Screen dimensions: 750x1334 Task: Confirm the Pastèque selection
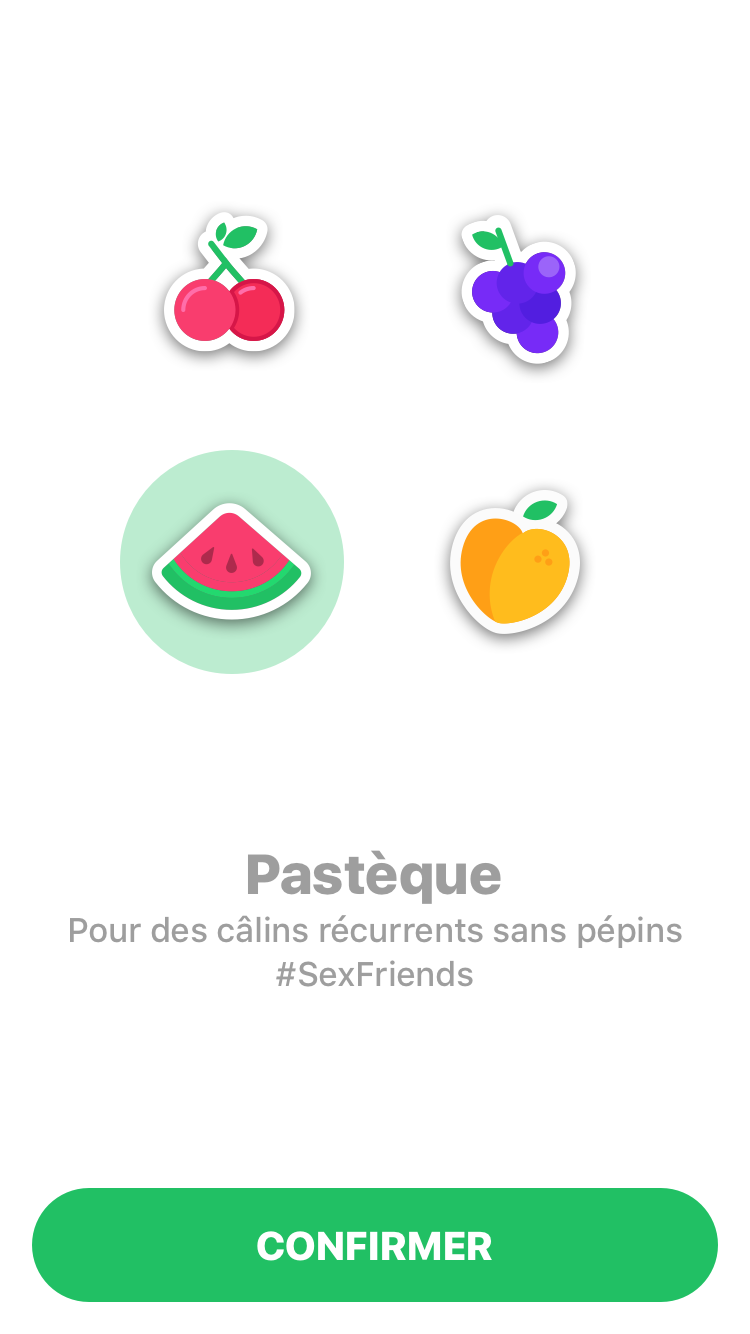pyautogui.click(x=375, y=1245)
